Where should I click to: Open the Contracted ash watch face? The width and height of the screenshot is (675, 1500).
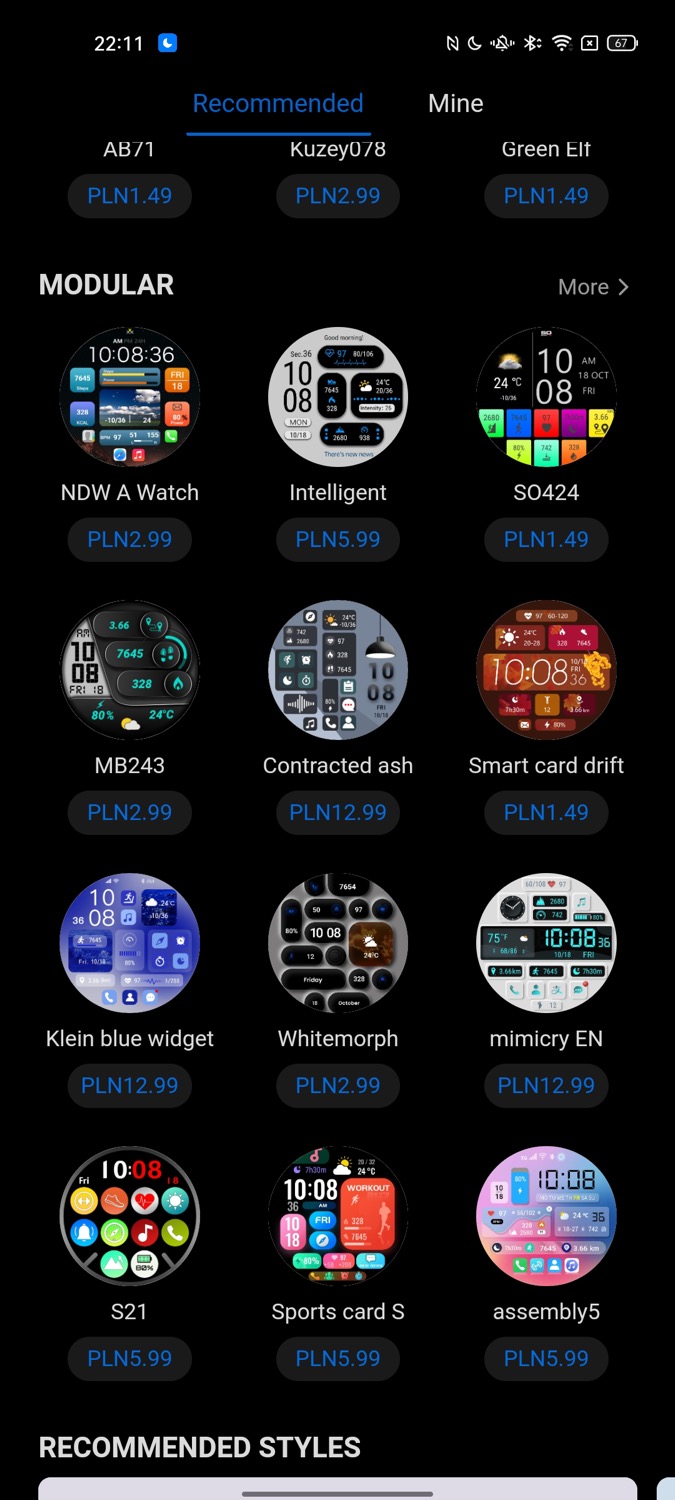point(338,670)
